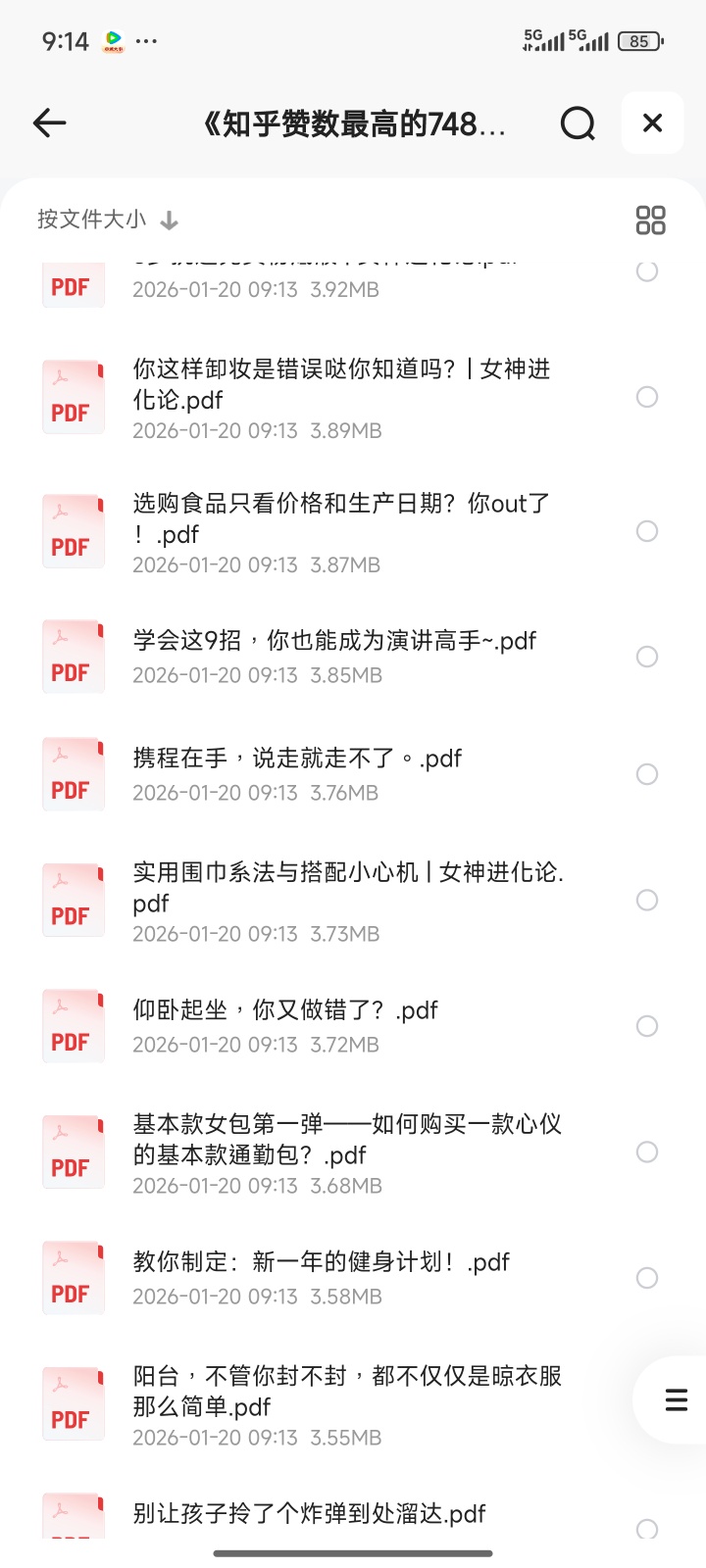Switch to grid view layout

(650, 220)
